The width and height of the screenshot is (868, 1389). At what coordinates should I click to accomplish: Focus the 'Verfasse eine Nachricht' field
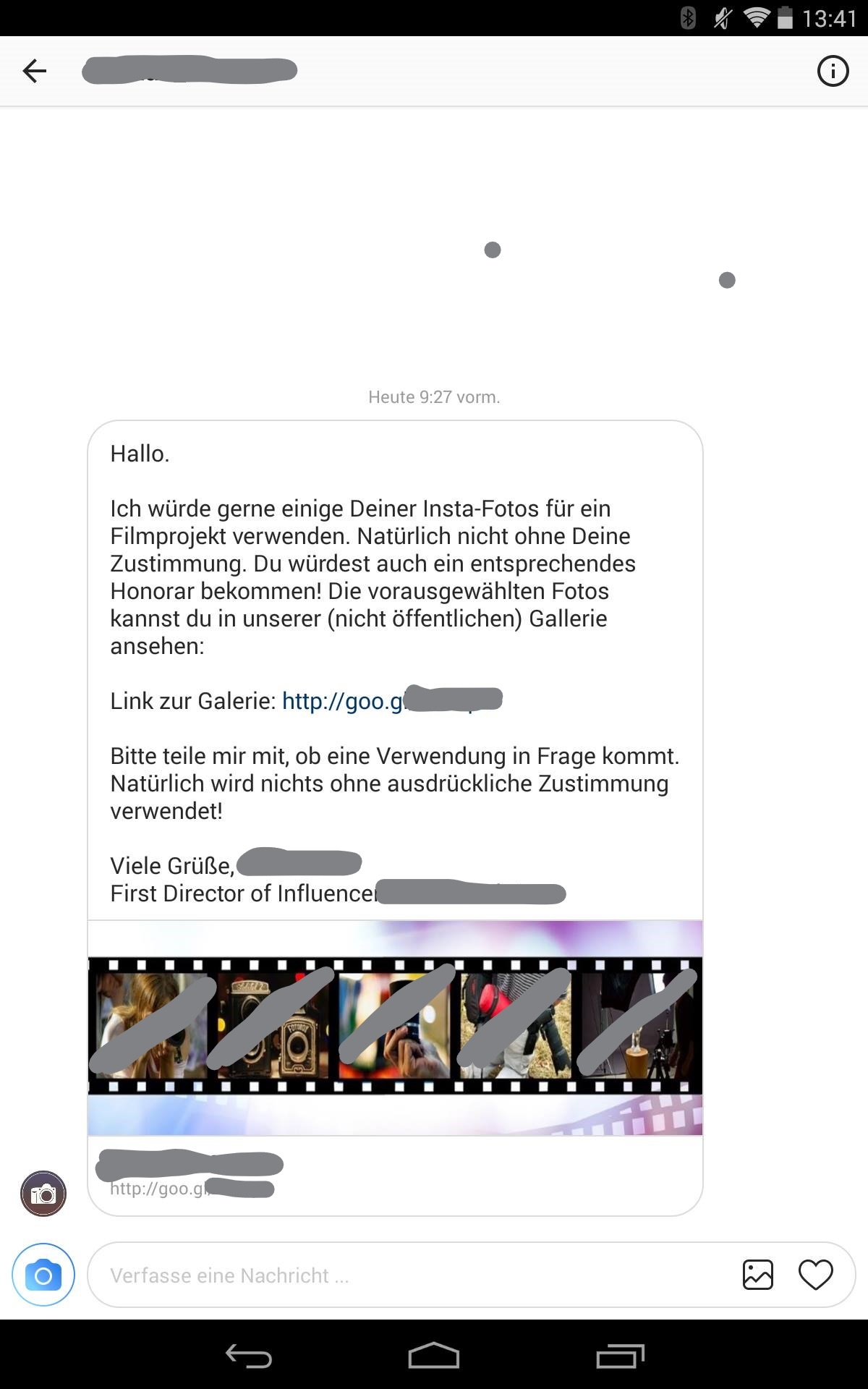tap(412, 1275)
